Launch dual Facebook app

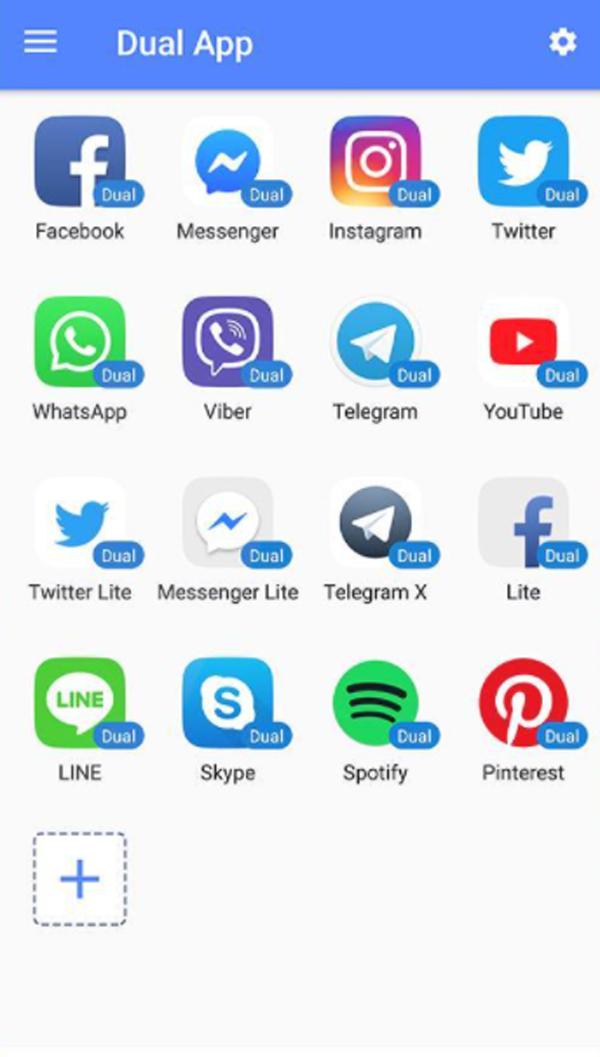point(80,162)
